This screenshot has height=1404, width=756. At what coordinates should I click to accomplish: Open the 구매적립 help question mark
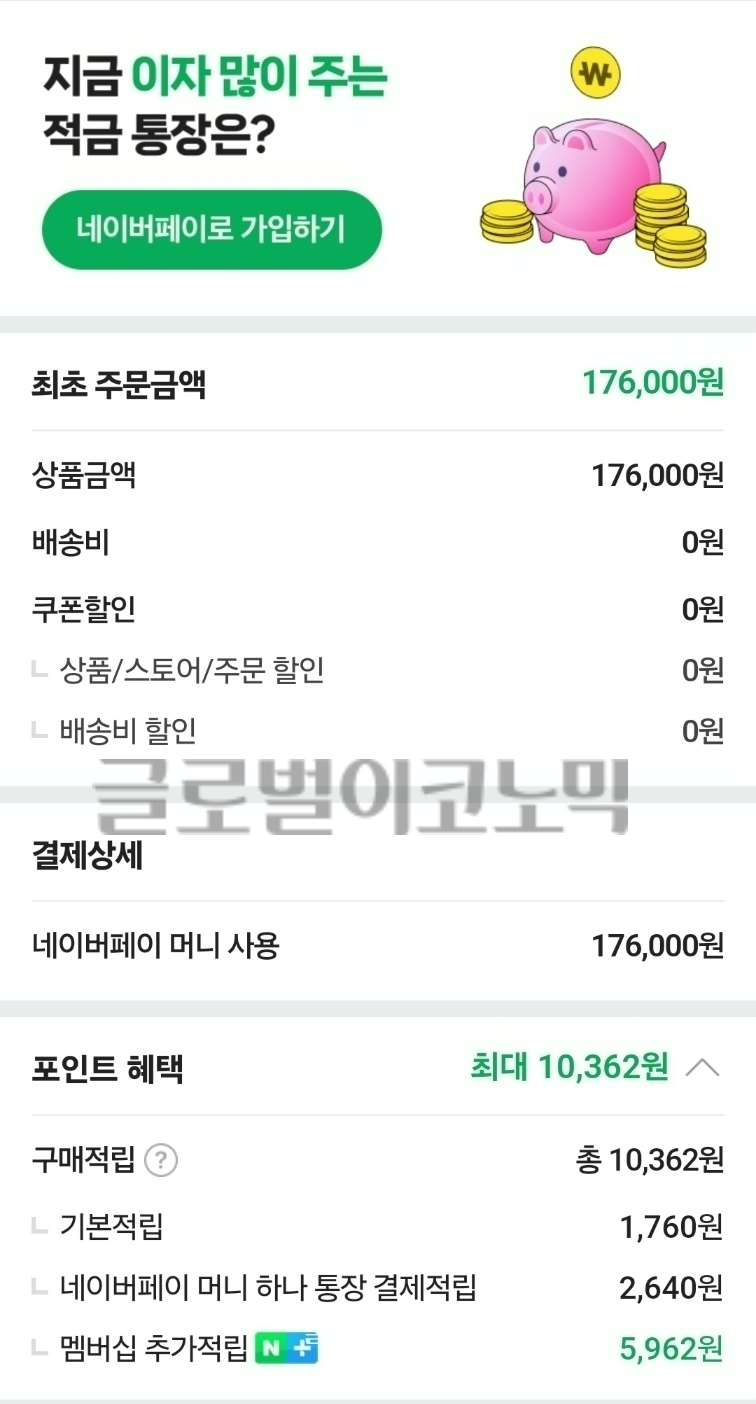point(161,1161)
